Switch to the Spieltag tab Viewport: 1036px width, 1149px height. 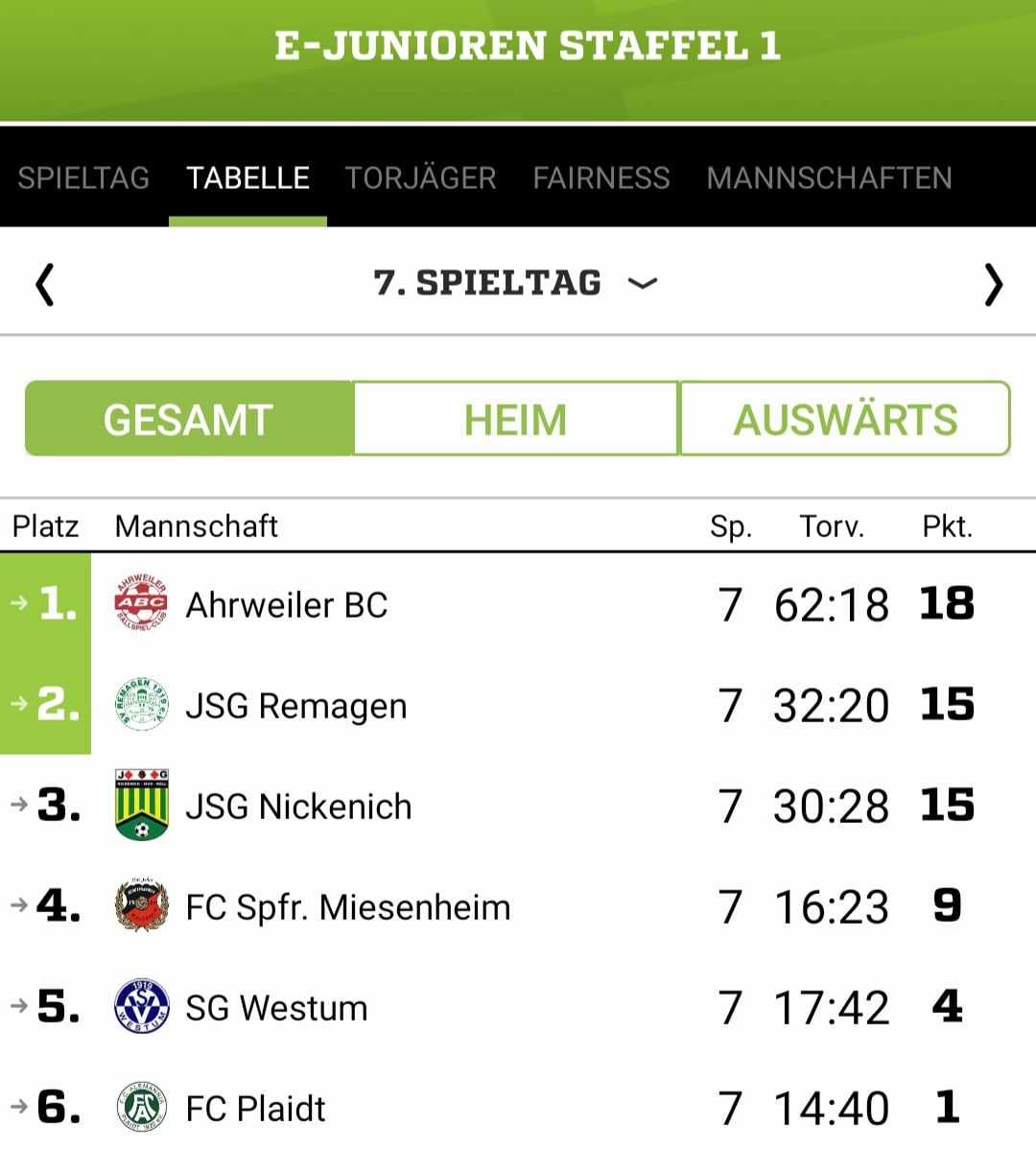pyautogui.click(x=83, y=178)
